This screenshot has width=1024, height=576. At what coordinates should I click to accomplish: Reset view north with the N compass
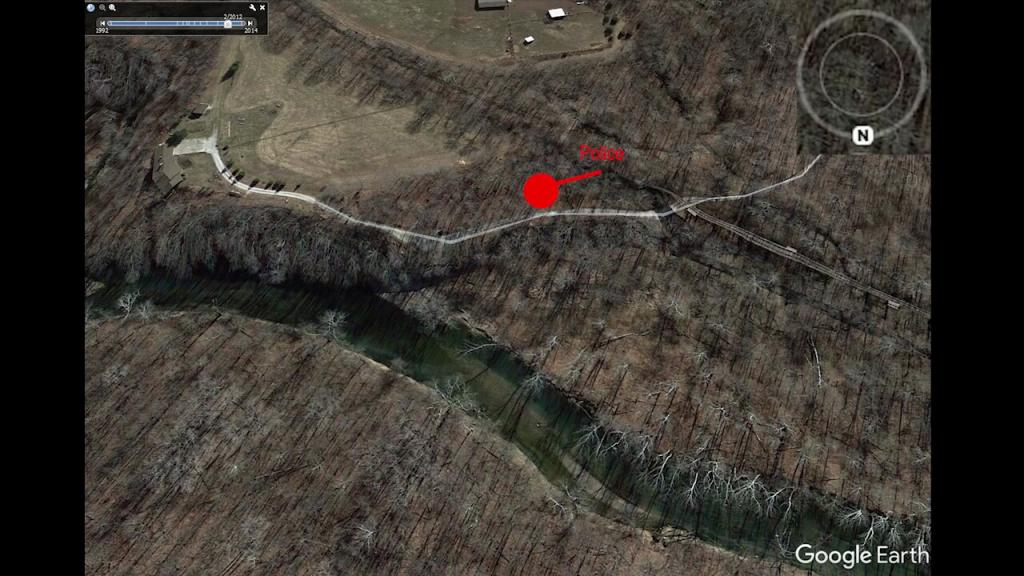[x=862, y=135]
